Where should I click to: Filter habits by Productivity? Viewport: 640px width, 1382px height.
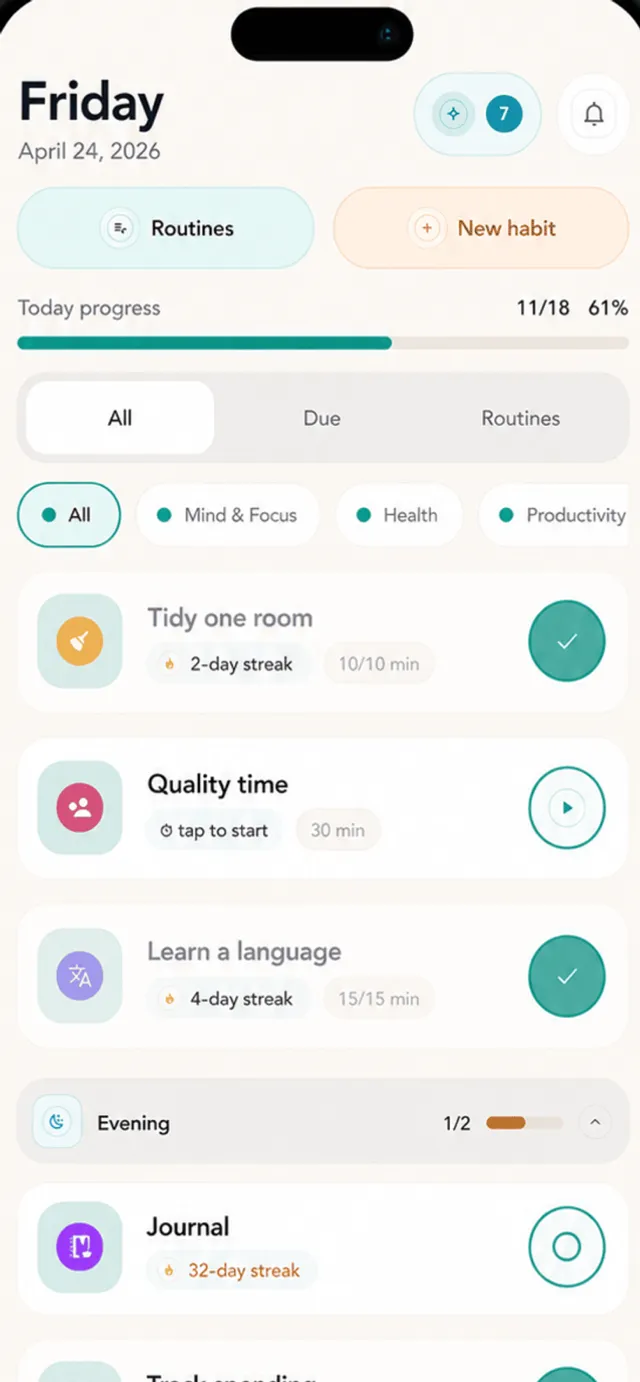562,515
